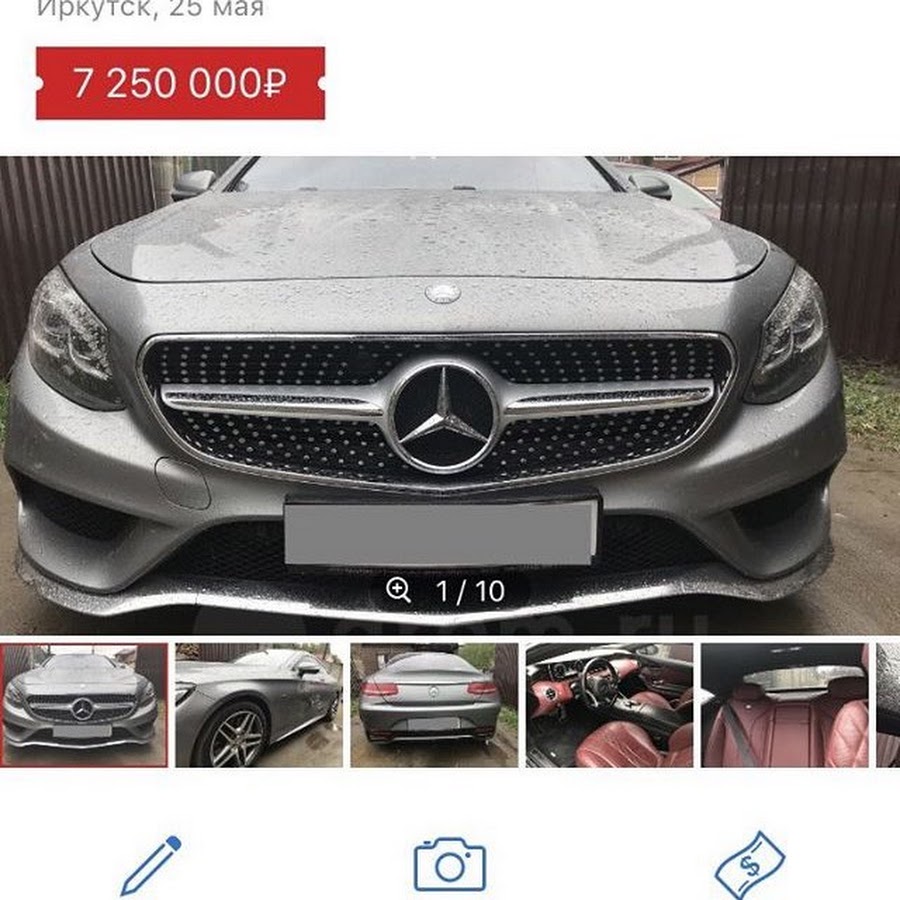
Task: Select the rear view thumbnail
Action: click(x=434, y=705)
